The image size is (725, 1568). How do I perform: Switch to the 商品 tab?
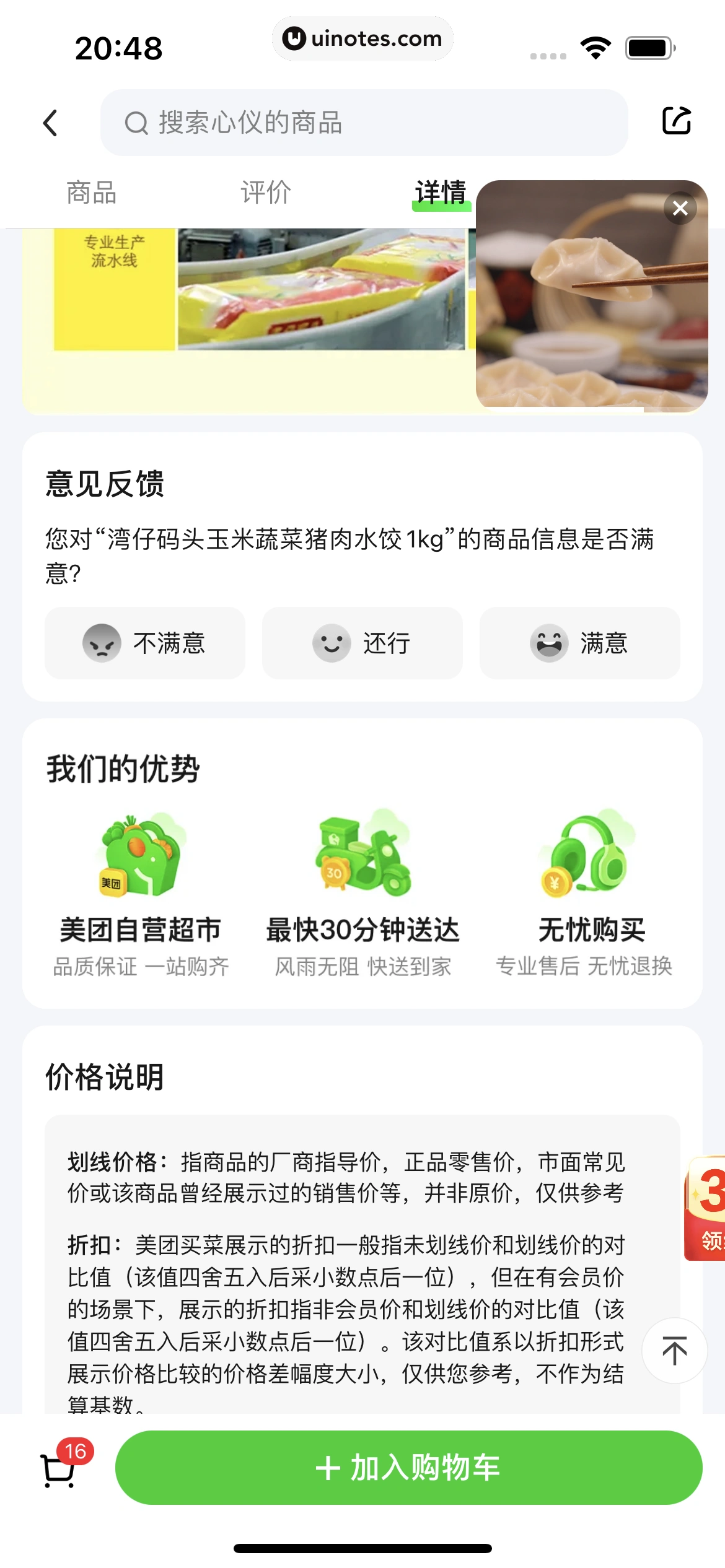pyautogui.click(x=92, y=193)
